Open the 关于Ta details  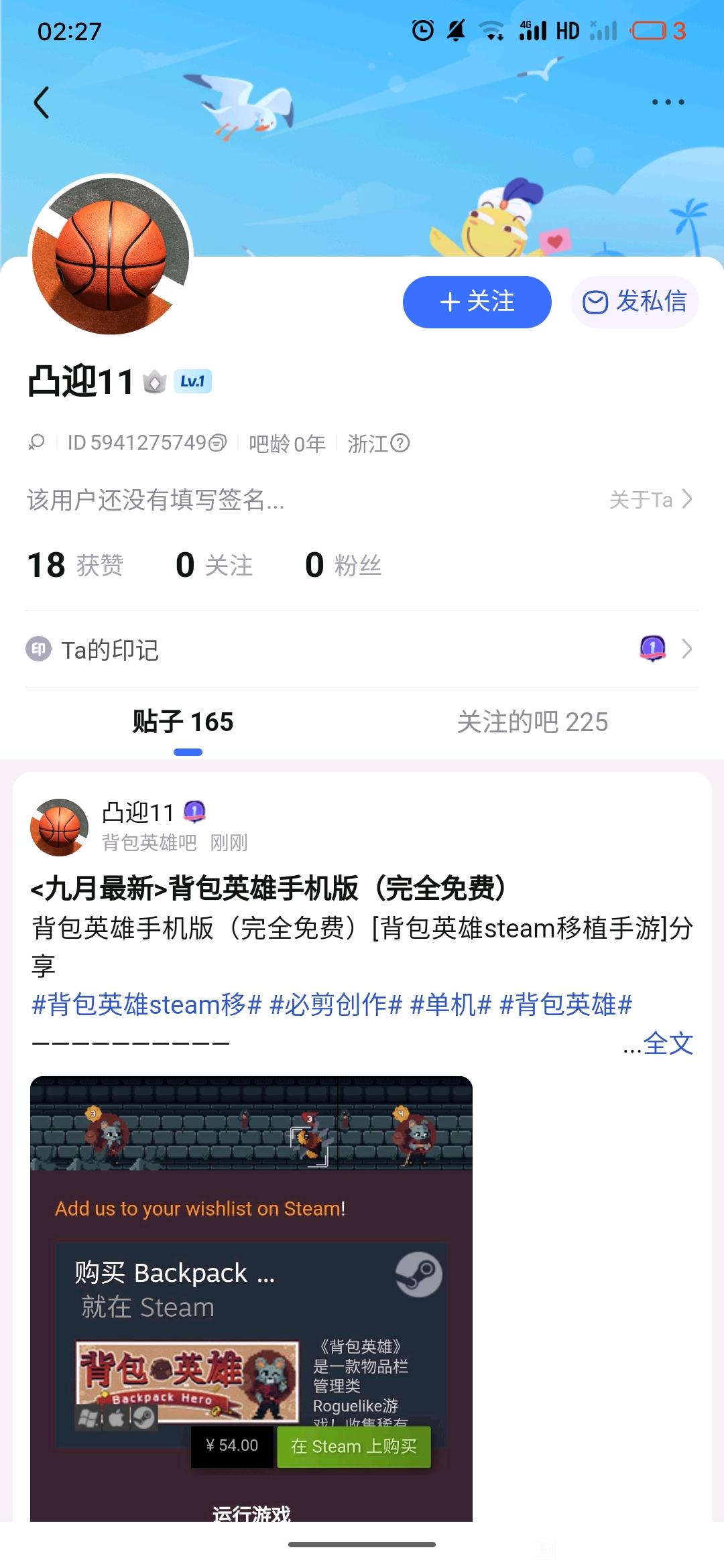click(x=650, y=499)
